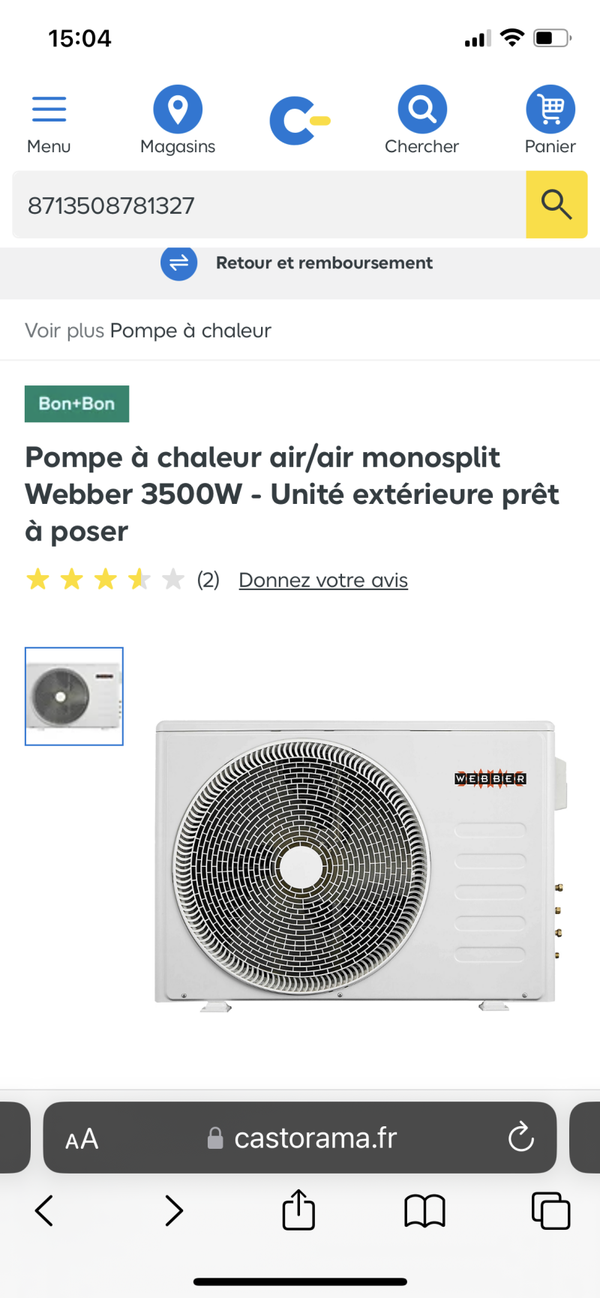Share this page from Safari
Screen dimensions: 600x1298
(x=298, y=1211)
